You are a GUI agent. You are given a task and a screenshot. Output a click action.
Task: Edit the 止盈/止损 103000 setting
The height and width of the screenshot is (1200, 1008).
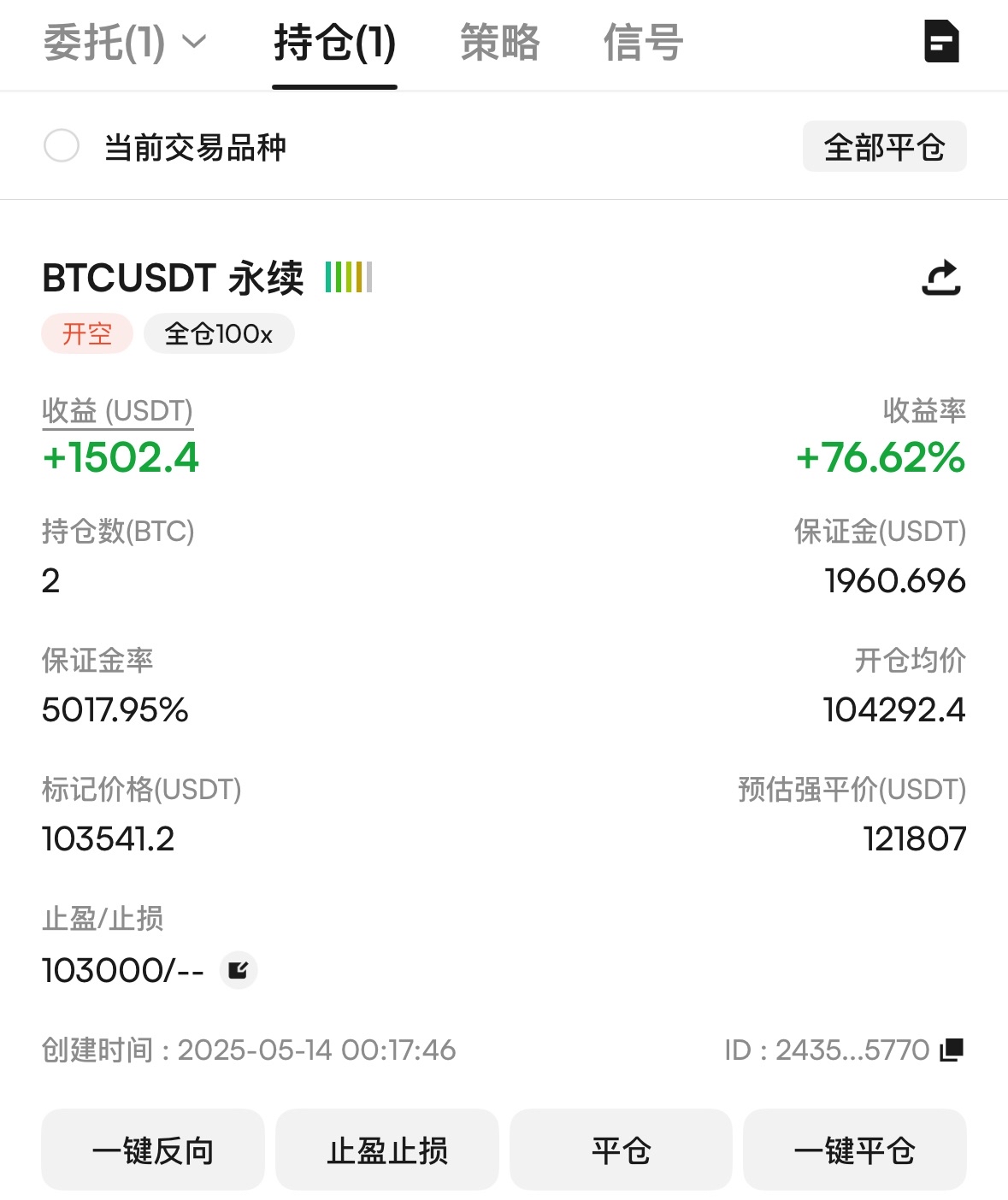[x=239, y=970]
